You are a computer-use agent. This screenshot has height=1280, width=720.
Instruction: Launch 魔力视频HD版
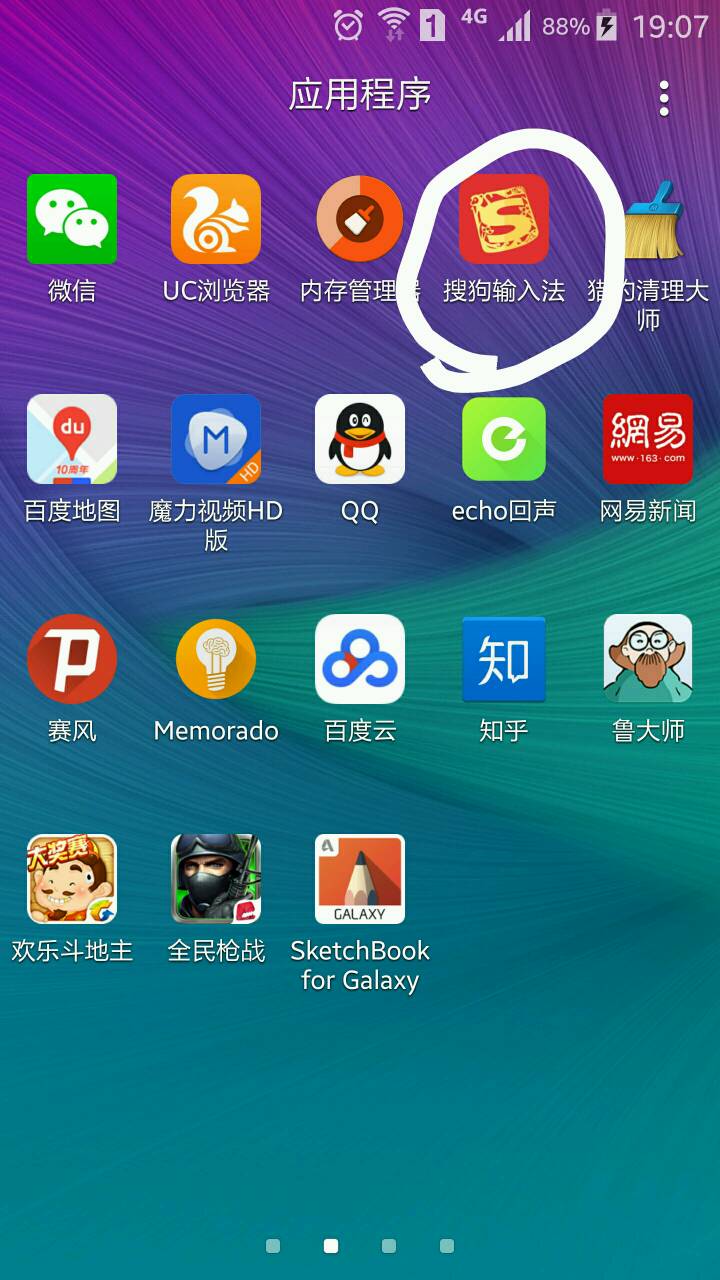click(x=216, y=439)
